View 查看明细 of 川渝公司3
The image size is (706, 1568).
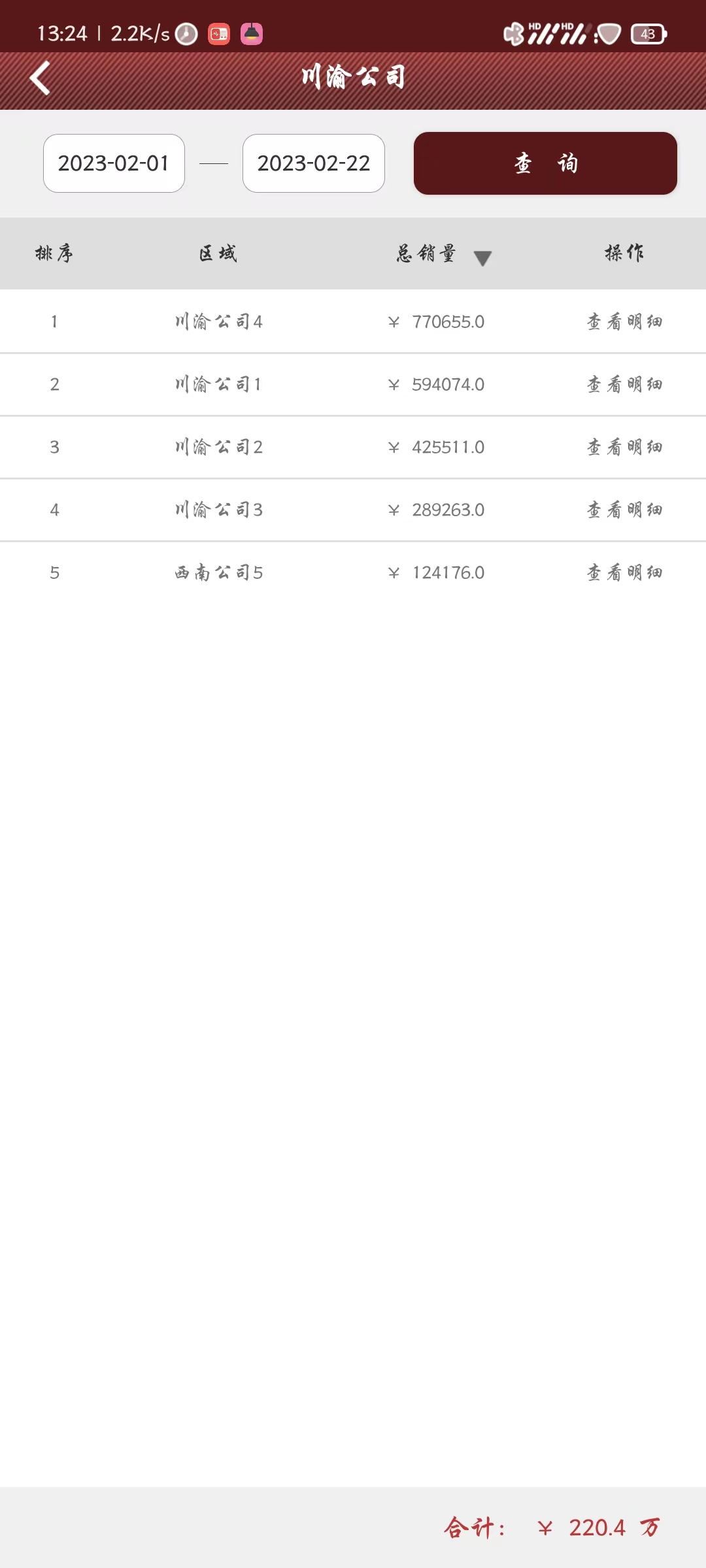pyautogui.click(x=624, y=510)
